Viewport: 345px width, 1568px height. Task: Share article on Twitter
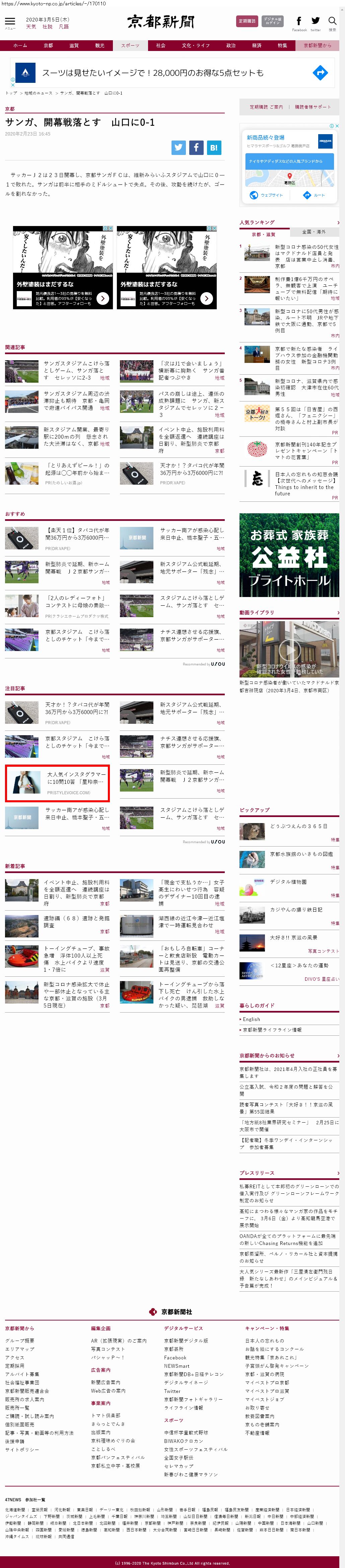pyautogui.click(x=178, y=147)
